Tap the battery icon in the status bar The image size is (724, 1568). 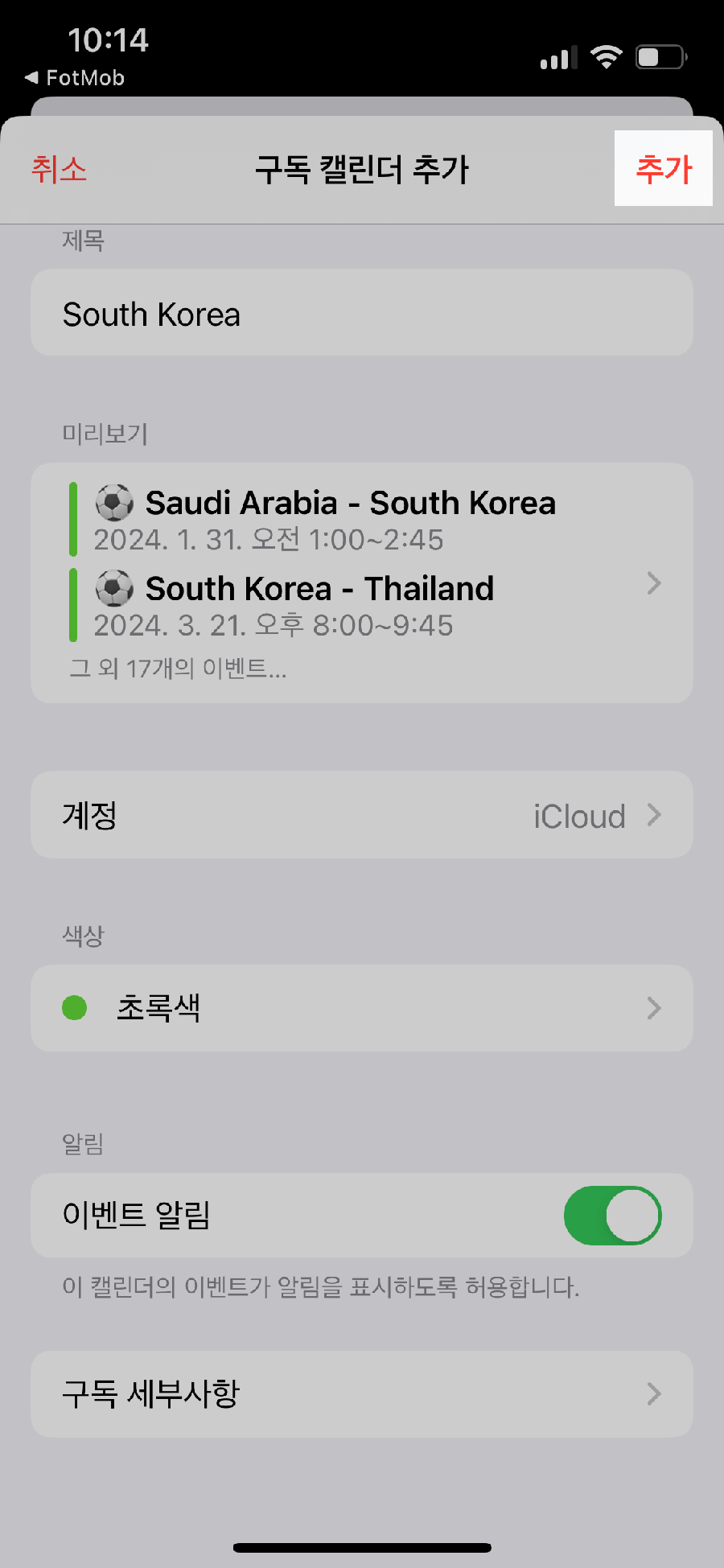point(658,56)
